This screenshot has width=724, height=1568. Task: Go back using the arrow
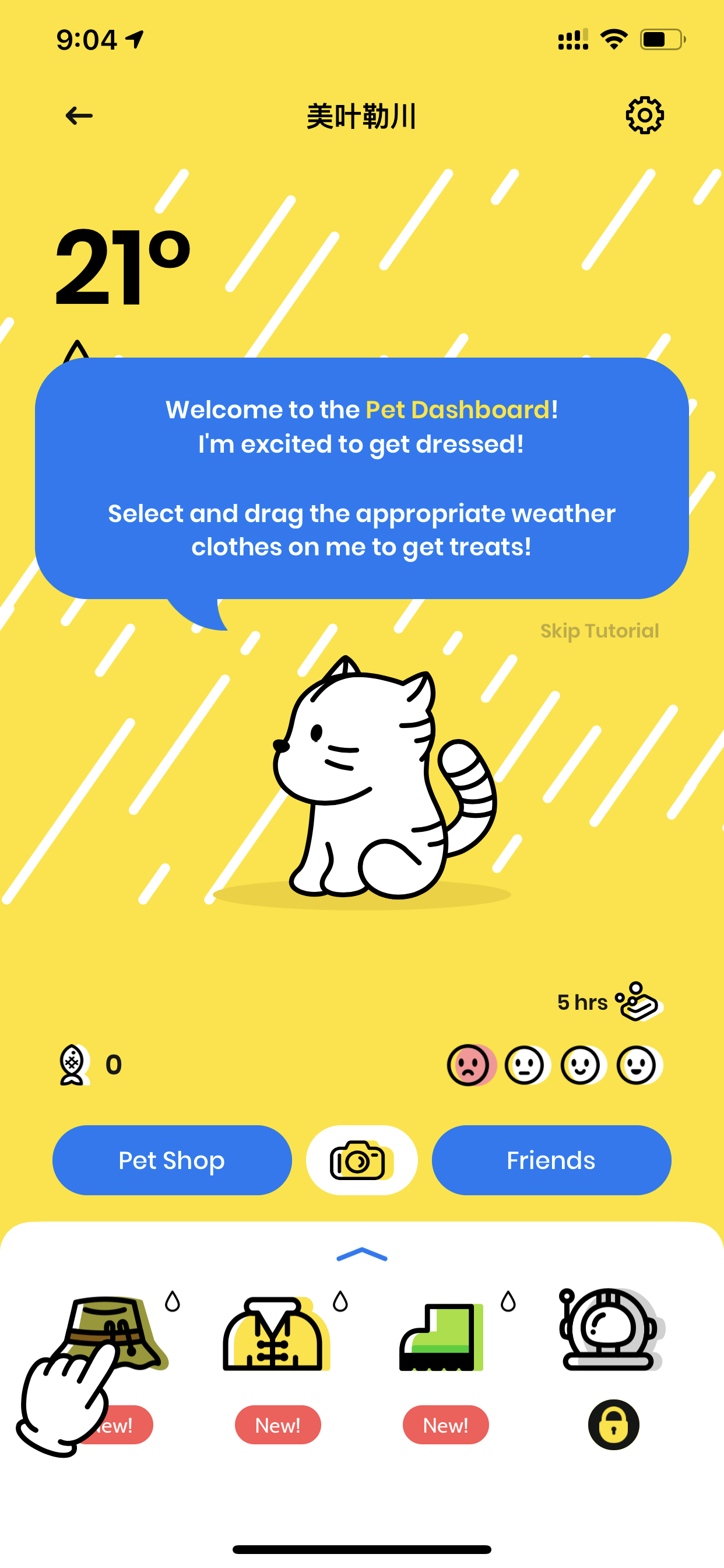[x=79, y=116]
